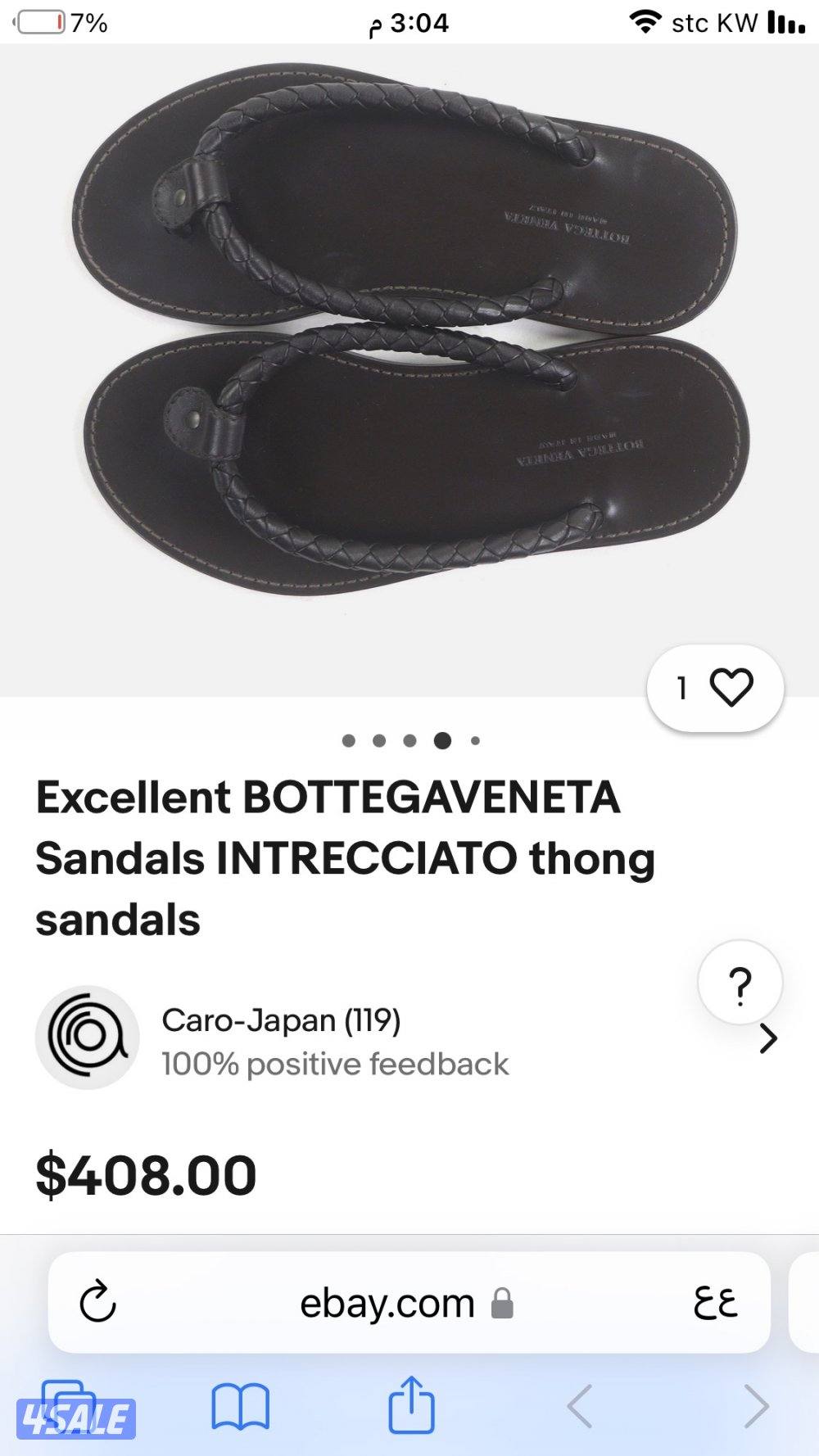
Task: Expand seller details with right chevron
Action: pos(768,1038)
